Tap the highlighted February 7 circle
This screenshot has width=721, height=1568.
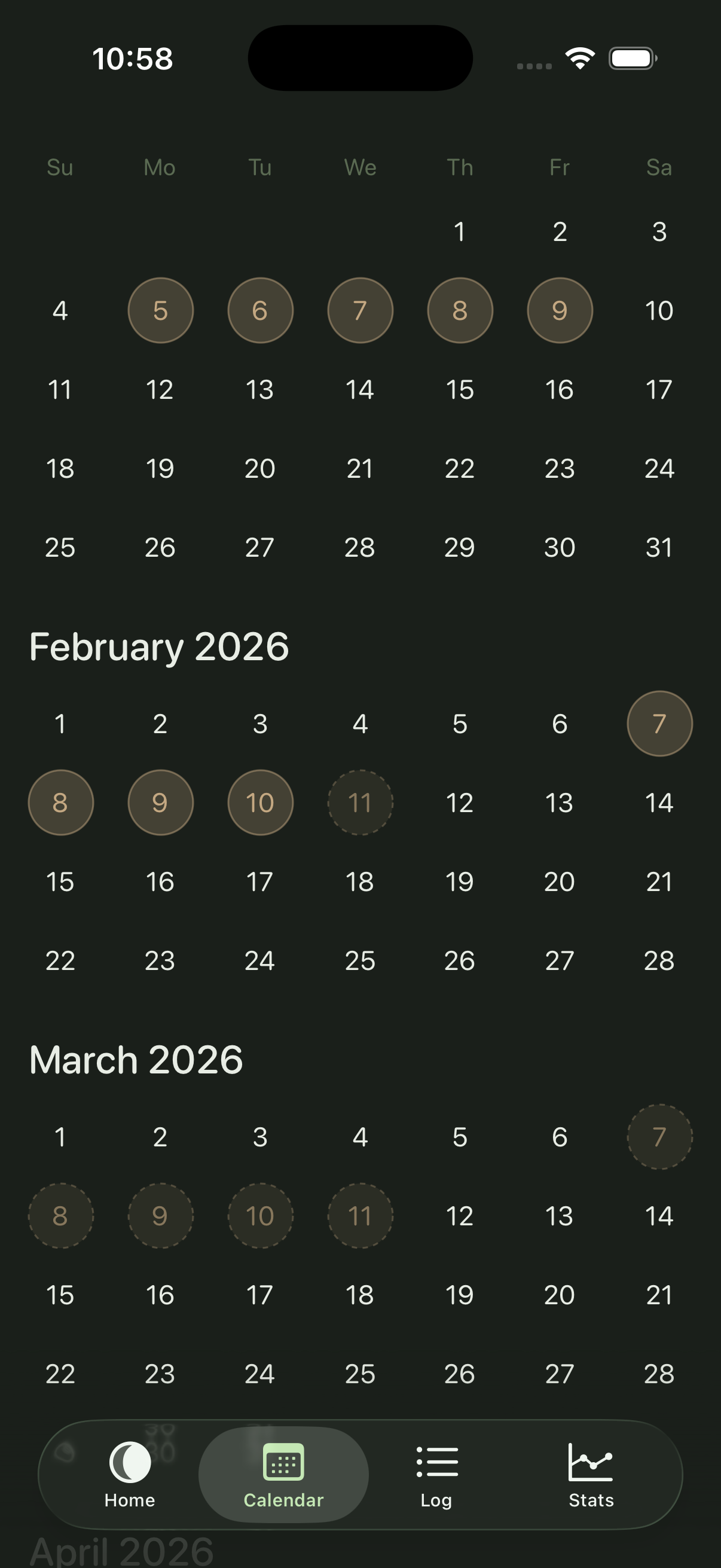[659, 724]
